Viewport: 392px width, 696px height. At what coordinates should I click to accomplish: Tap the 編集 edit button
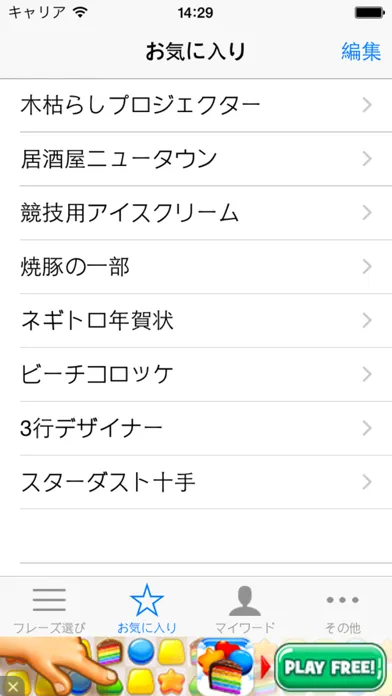[360, 51]
